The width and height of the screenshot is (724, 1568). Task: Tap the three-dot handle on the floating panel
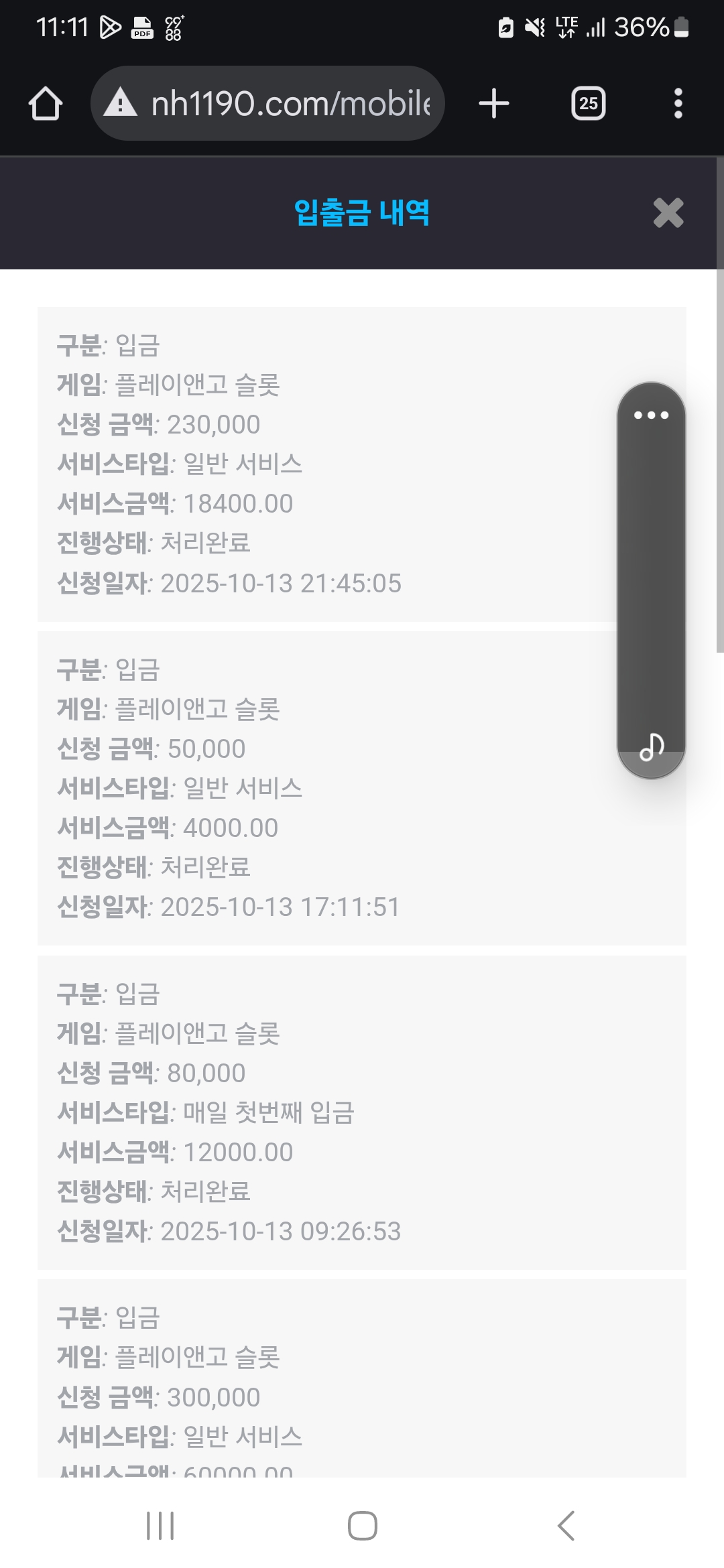651,414
